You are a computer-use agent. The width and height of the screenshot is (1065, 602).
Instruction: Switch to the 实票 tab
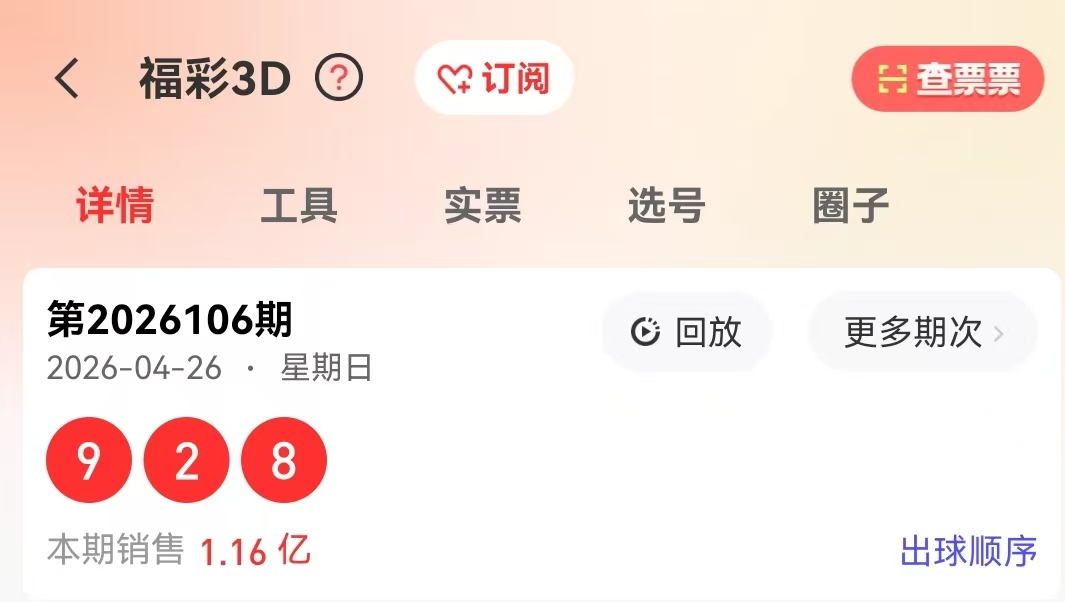tap(483, 206)
